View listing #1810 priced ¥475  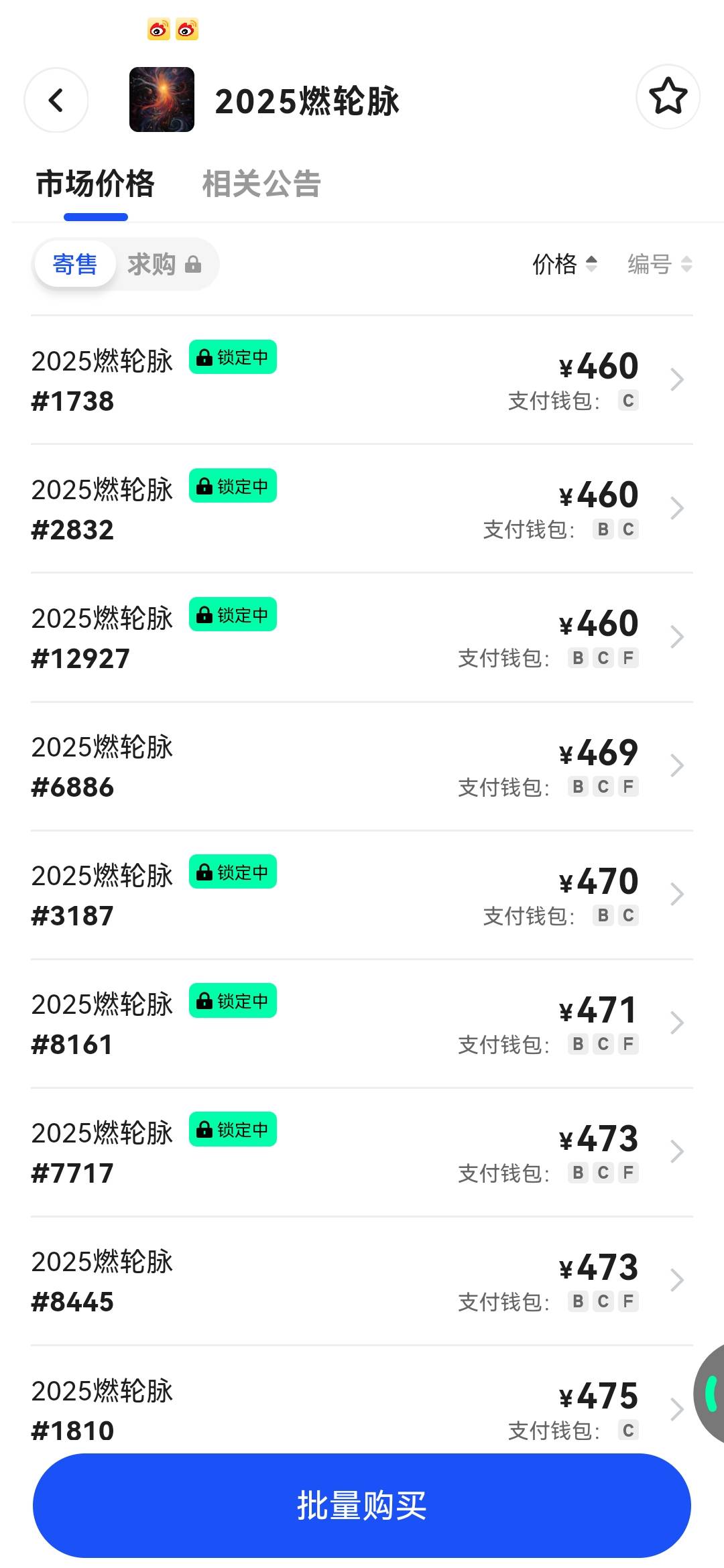pos(362,1400)
